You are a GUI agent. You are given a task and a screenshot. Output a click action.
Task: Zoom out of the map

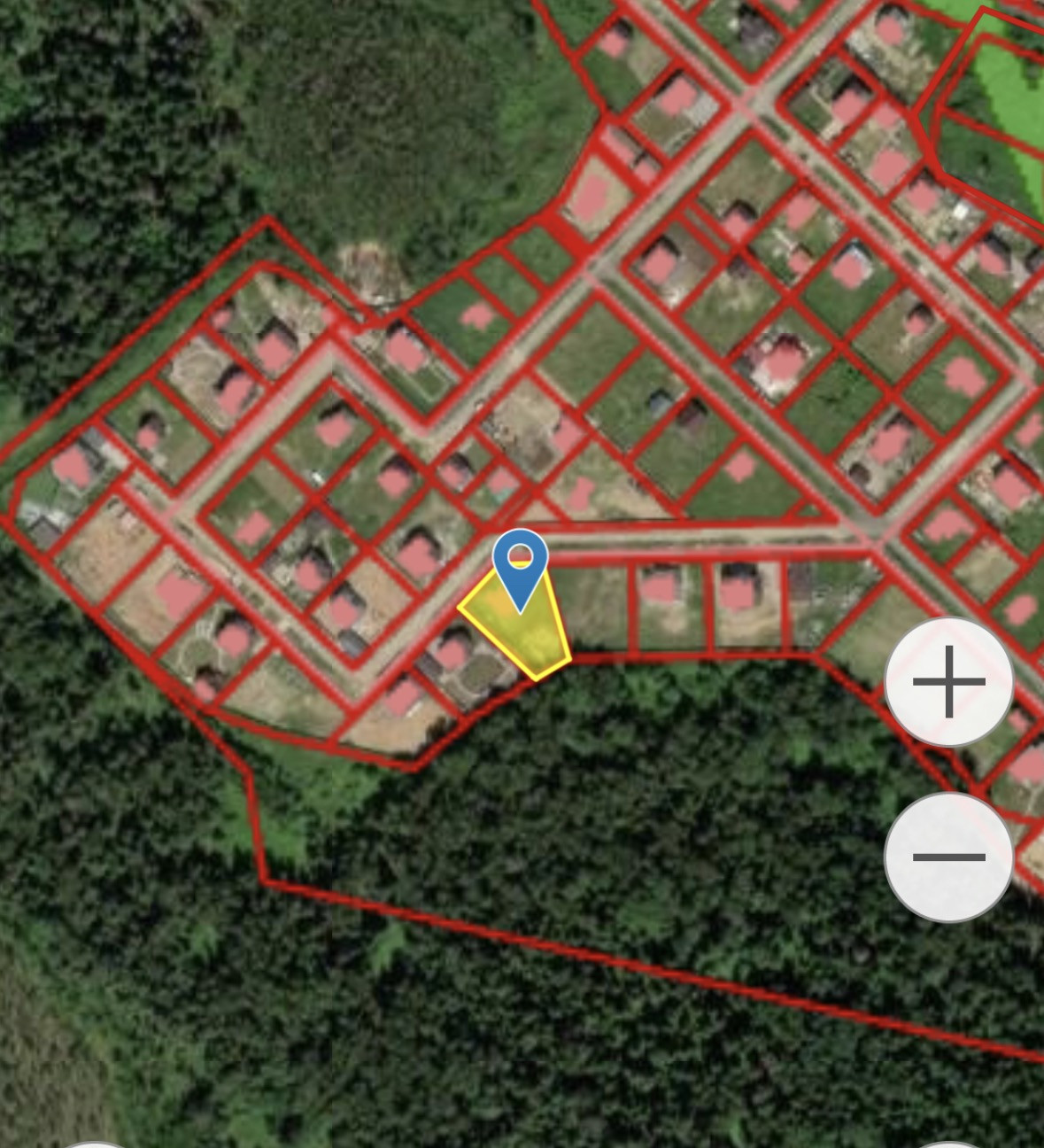coord(948,857)
